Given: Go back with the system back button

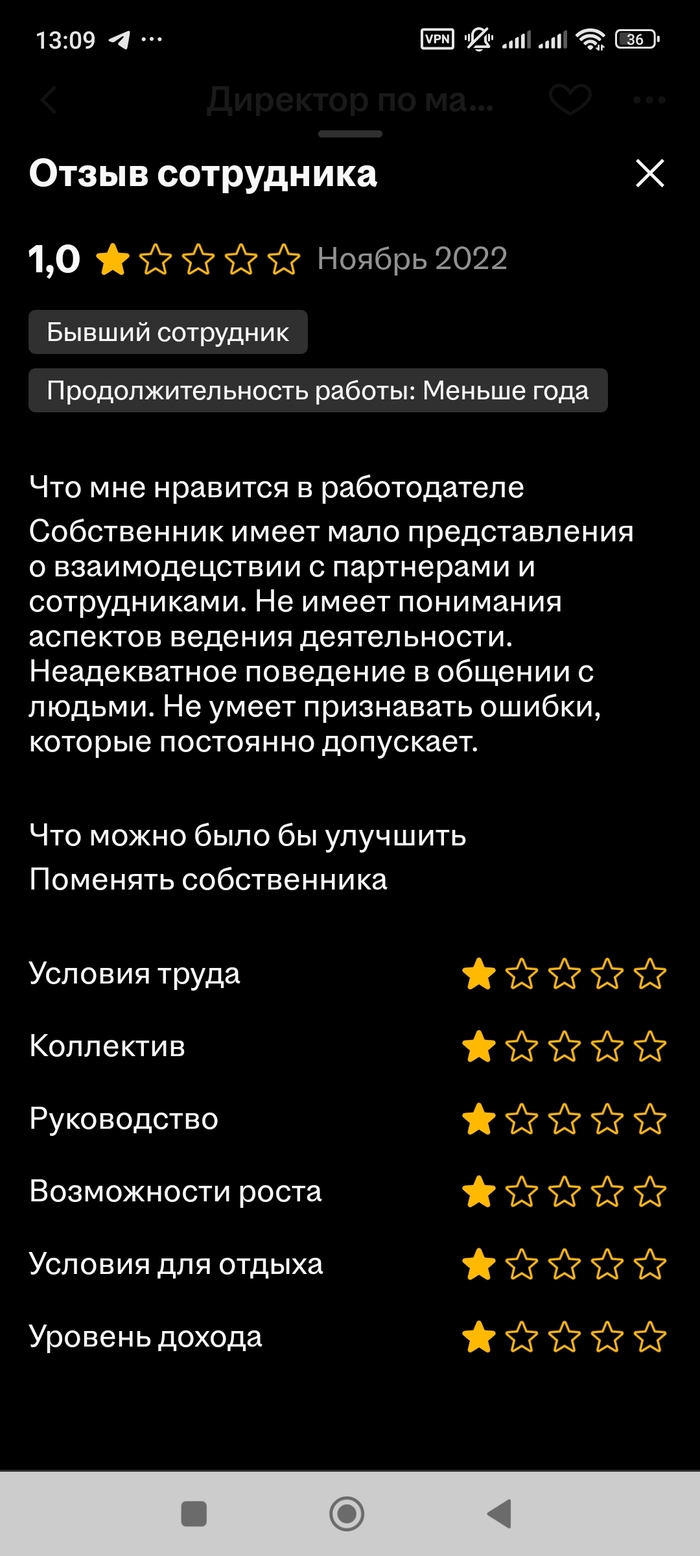Looking at the screenshot, I should [498, 1513].
